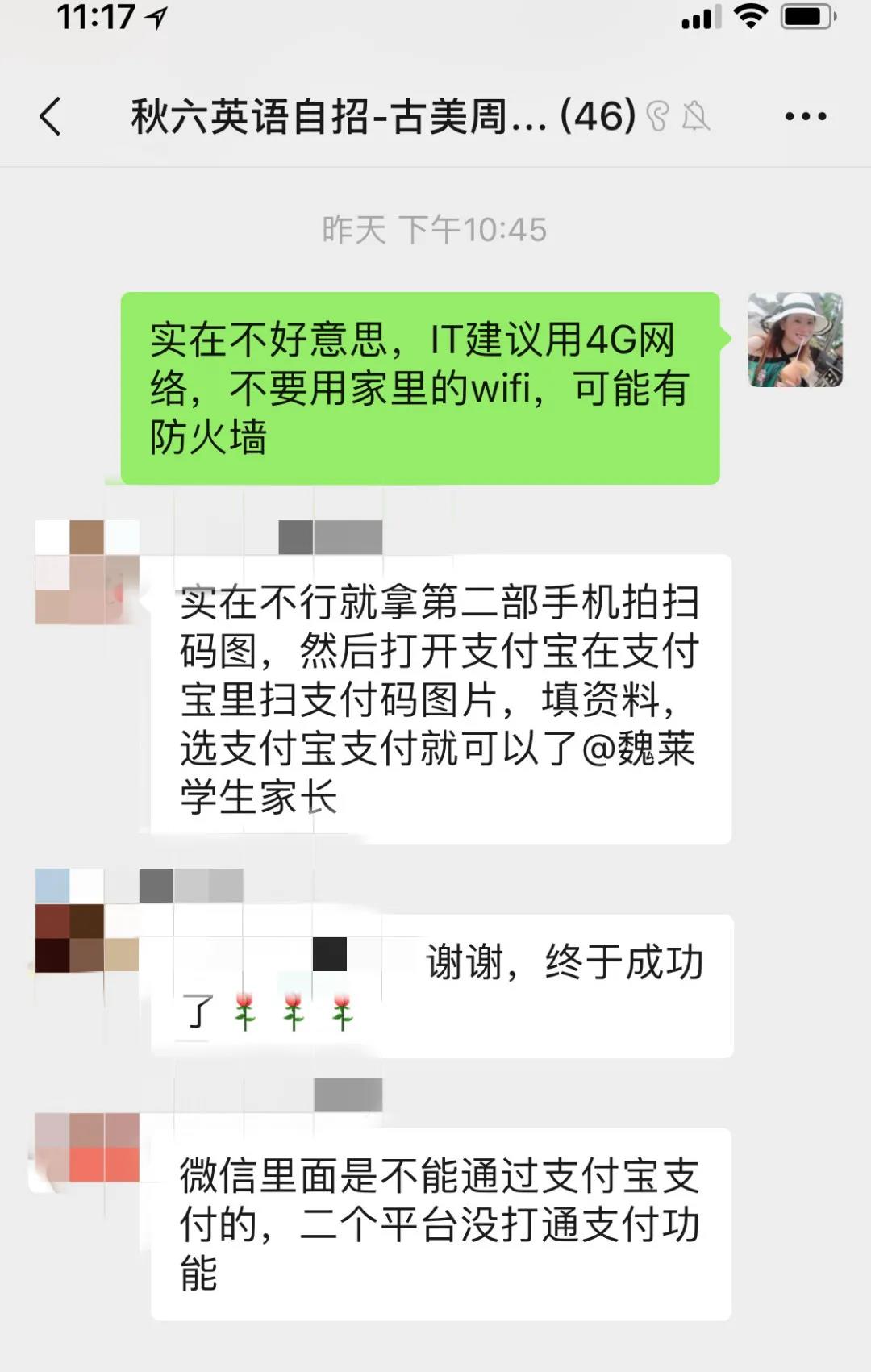The height and width of the screenshot is (1372, 871).
Task: Open the group chat options menu
Action: [x=806, y=116]
